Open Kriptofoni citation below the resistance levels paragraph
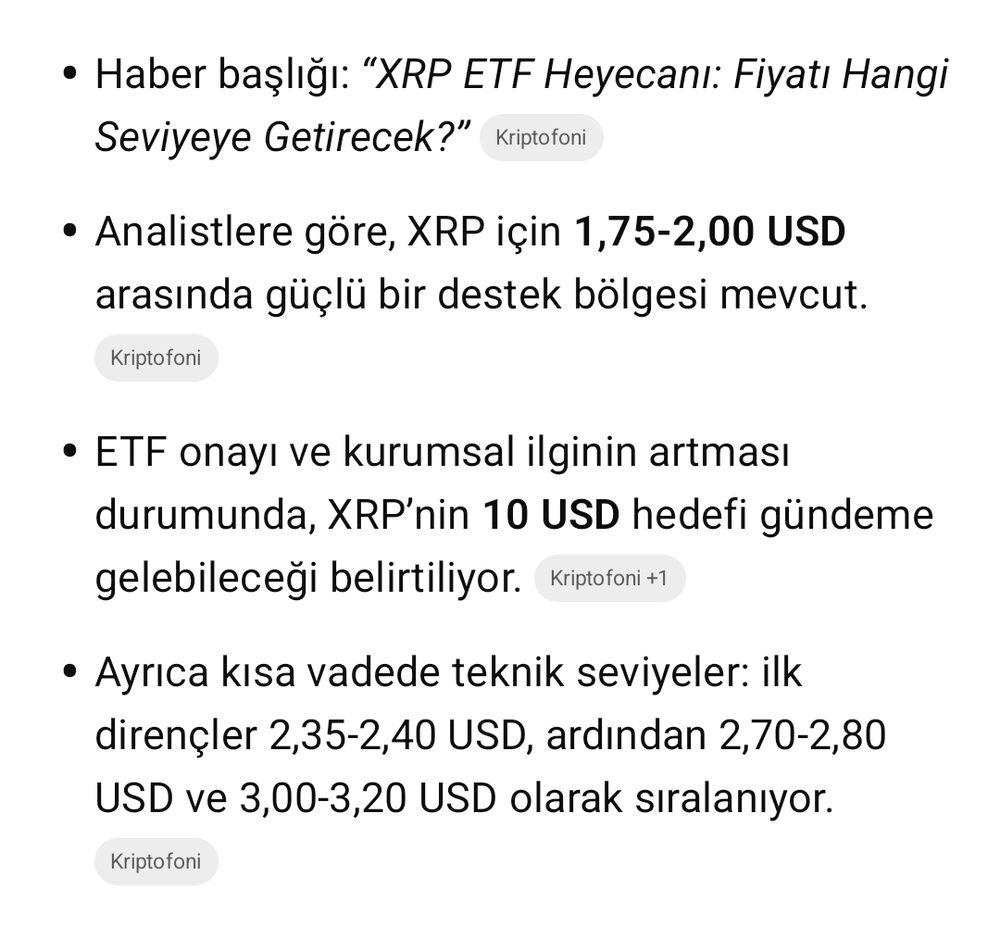 click(x=156, y=861)
